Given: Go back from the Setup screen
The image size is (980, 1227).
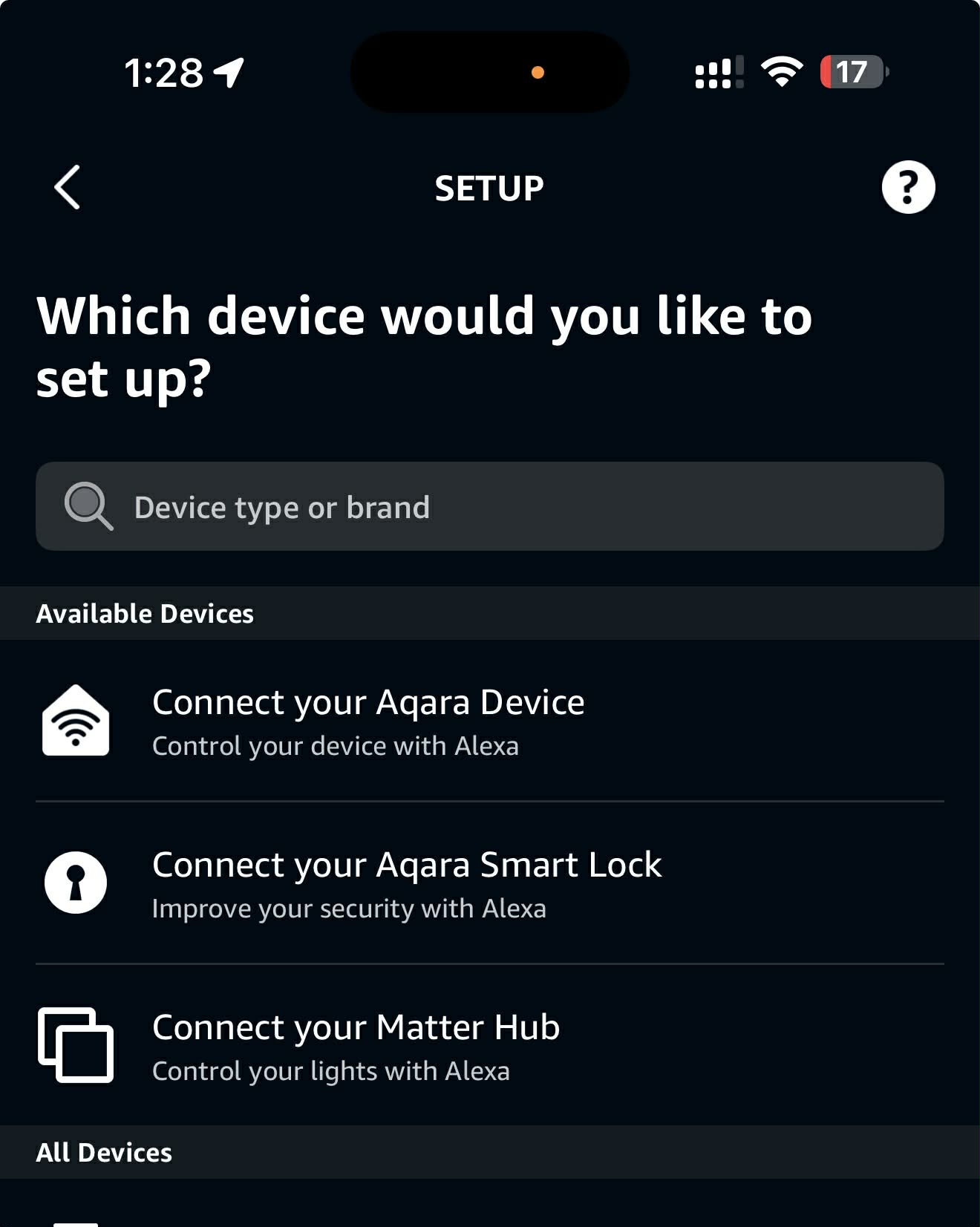Looking at the screenshot, I should pos(68,187).
